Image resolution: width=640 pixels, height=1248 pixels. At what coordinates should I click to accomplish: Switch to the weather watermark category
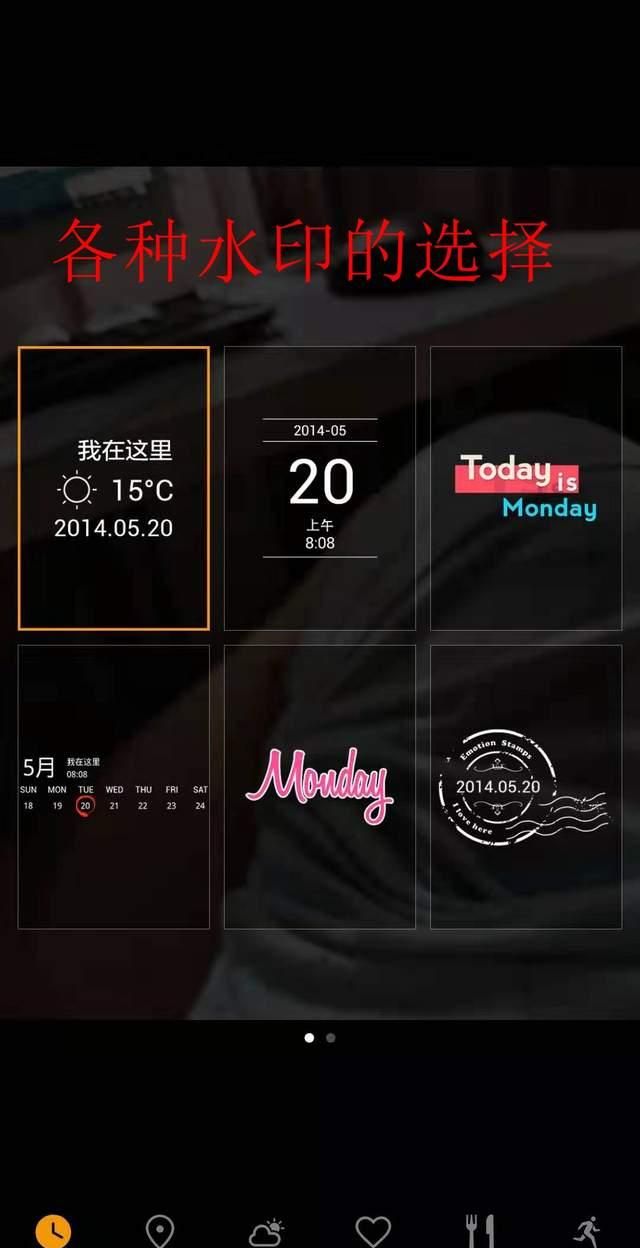[x=266, y=1232]
